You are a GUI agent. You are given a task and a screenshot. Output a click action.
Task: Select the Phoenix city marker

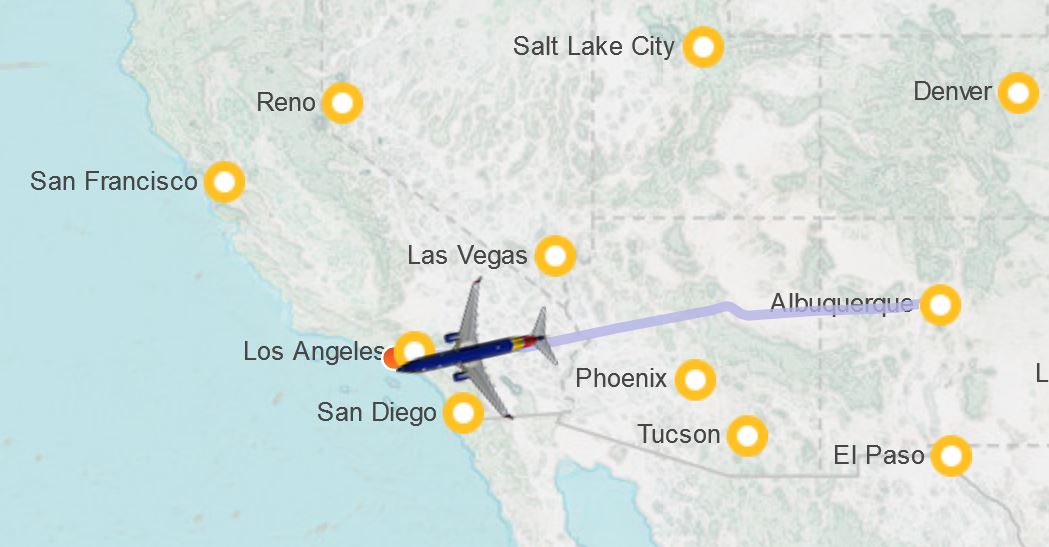(695, 380)
